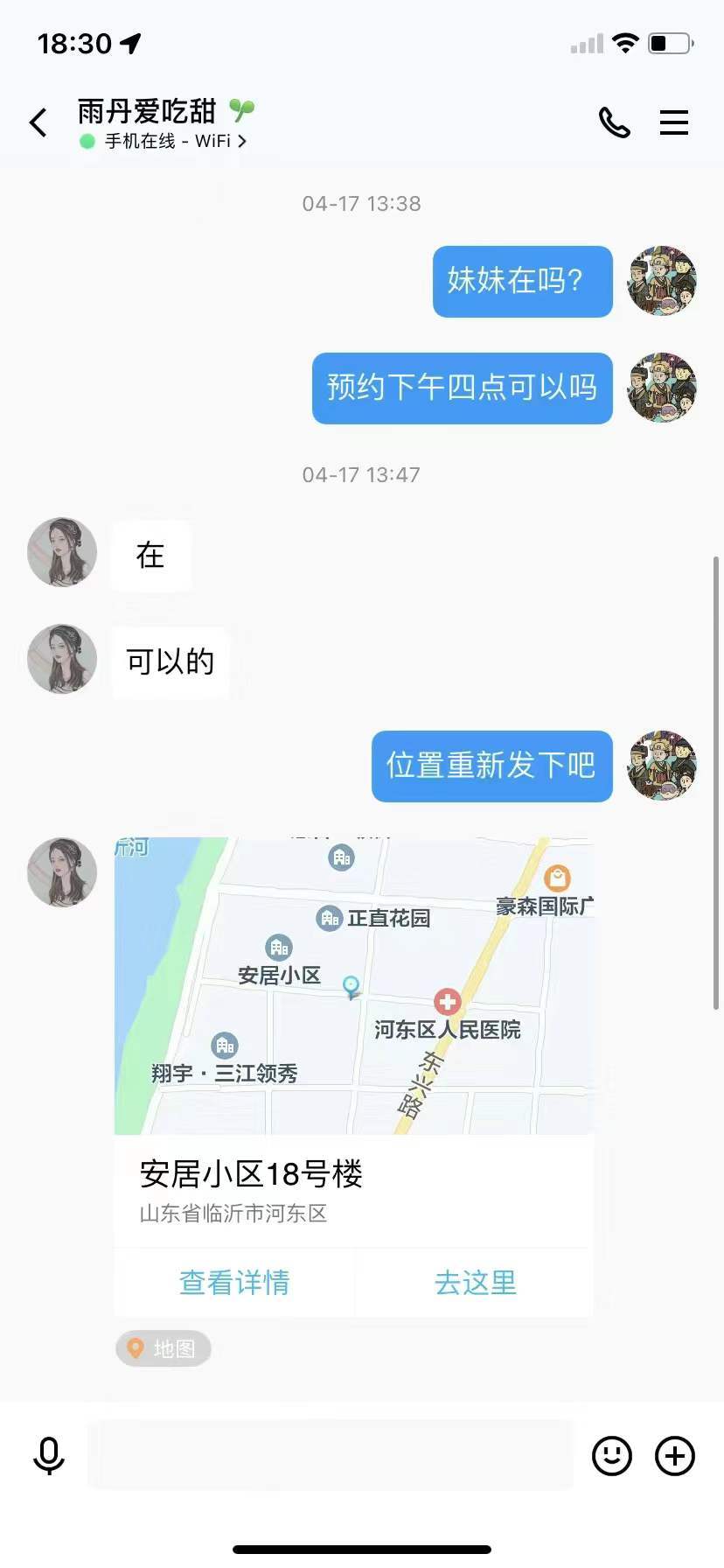Switch to voice input microphone
724x1568 pixels.
click(49, 1456)
